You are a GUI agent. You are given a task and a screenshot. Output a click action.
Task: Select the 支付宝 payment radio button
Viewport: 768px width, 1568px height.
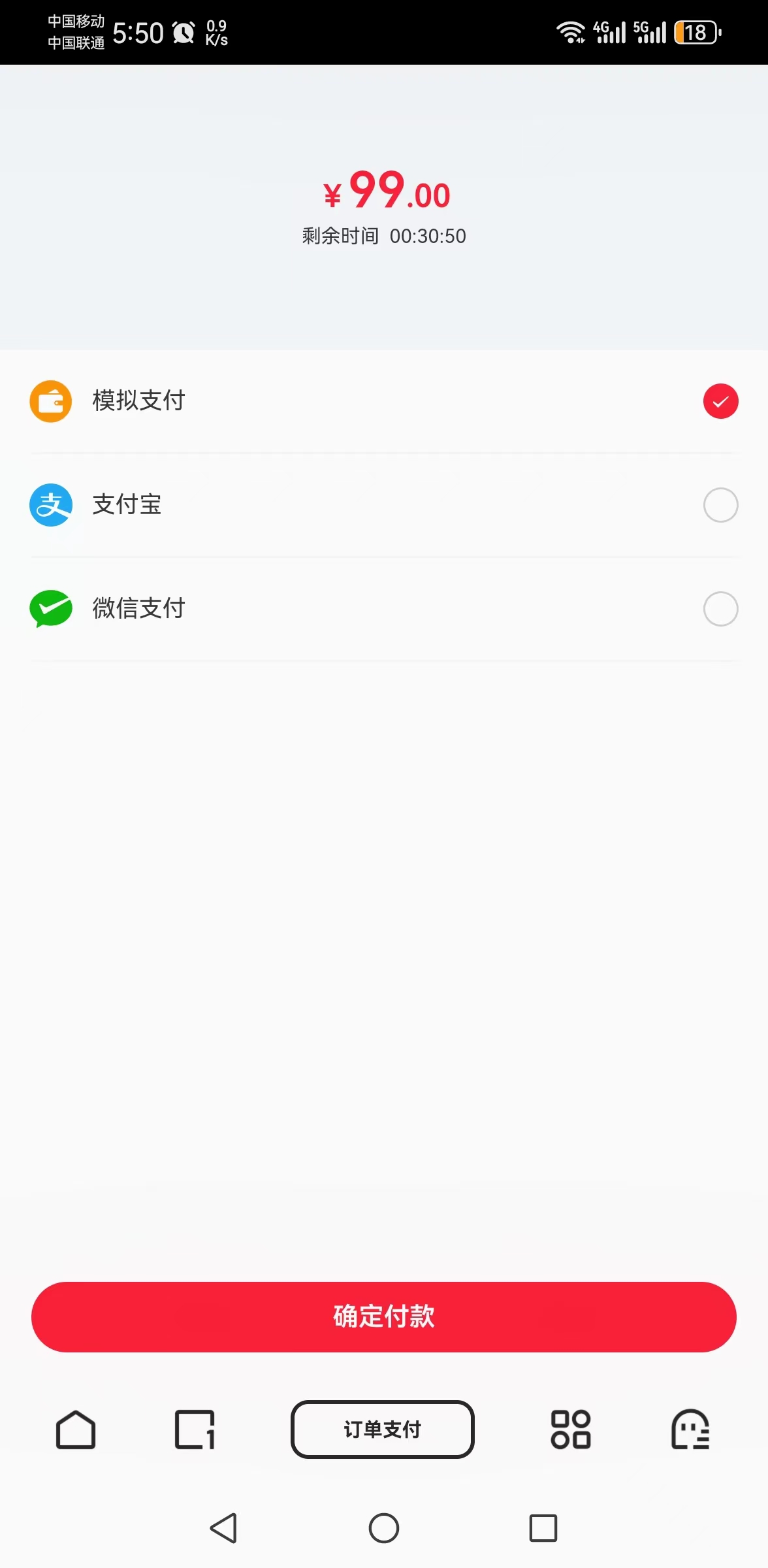[x=720, y=504]
